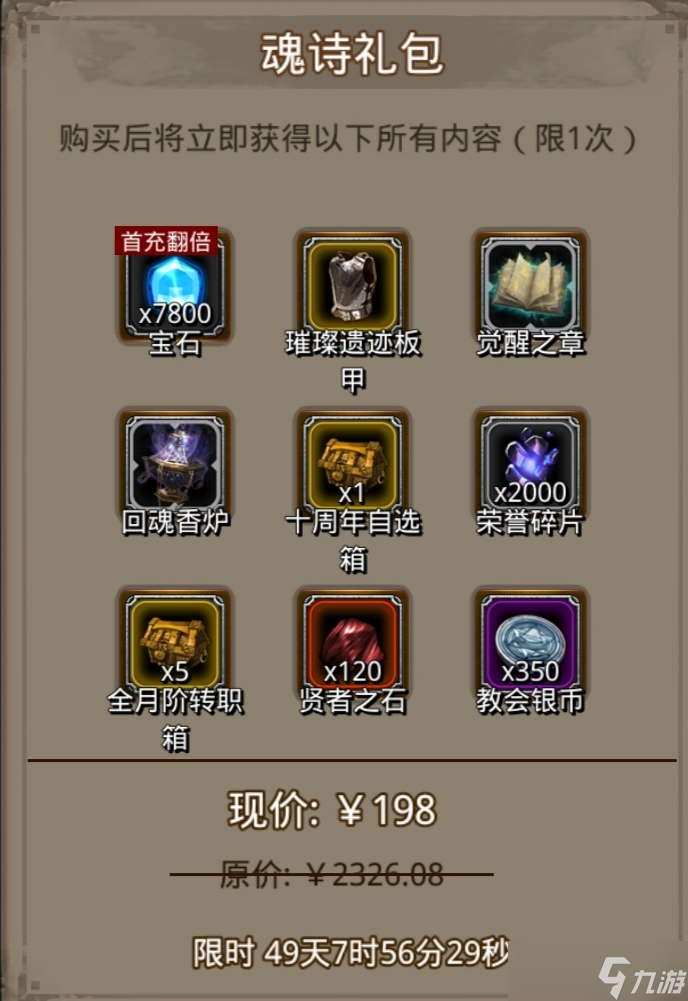Screen dimensions: 688x1001
Task: Inspect the 觉醒之章 book item
Action: [x=529, y=284]
